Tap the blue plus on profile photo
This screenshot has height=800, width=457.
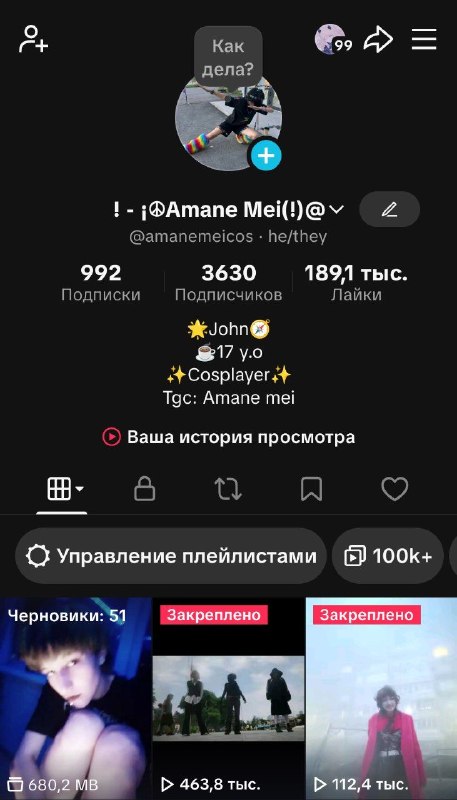pyautogui.click(x=266, y=155)
